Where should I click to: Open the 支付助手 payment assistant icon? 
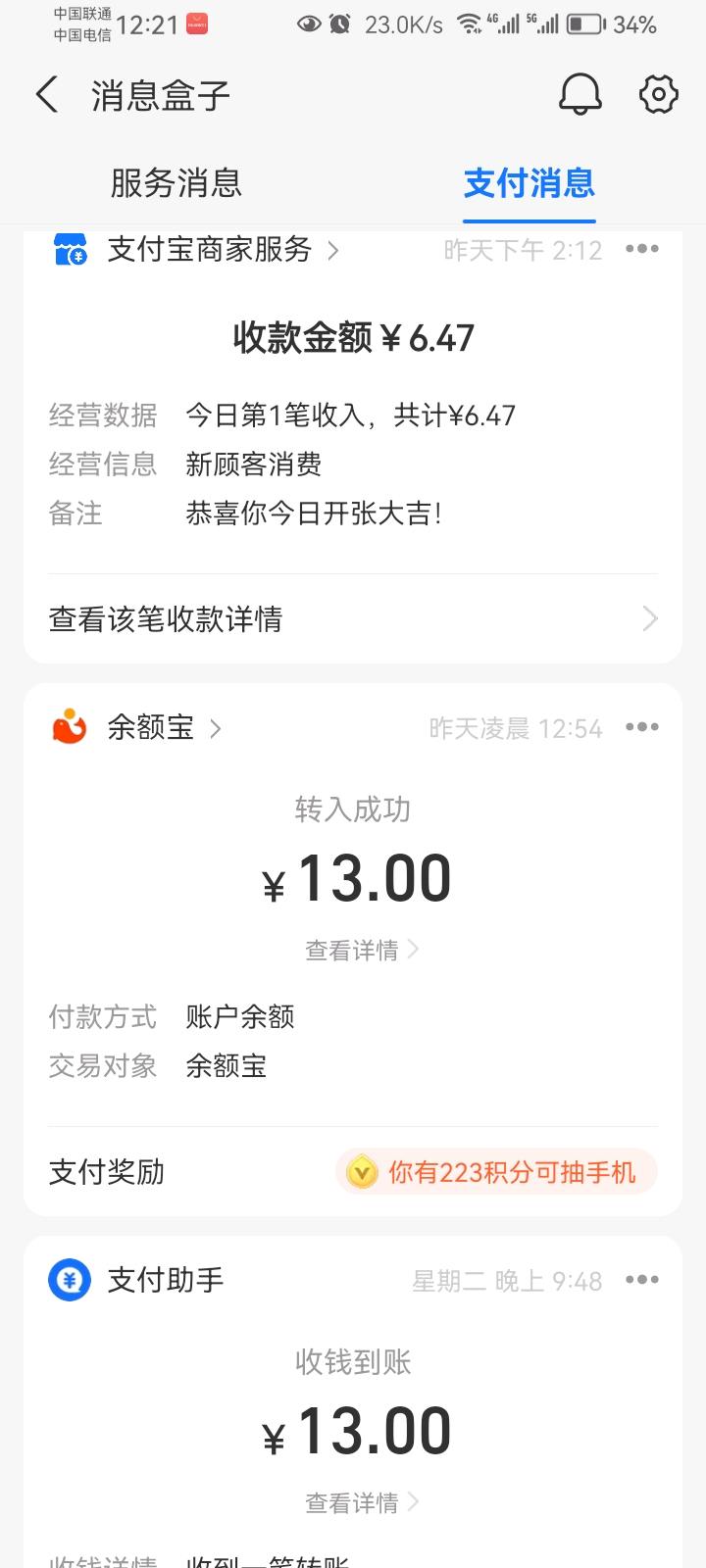(x=69, y=1280)
